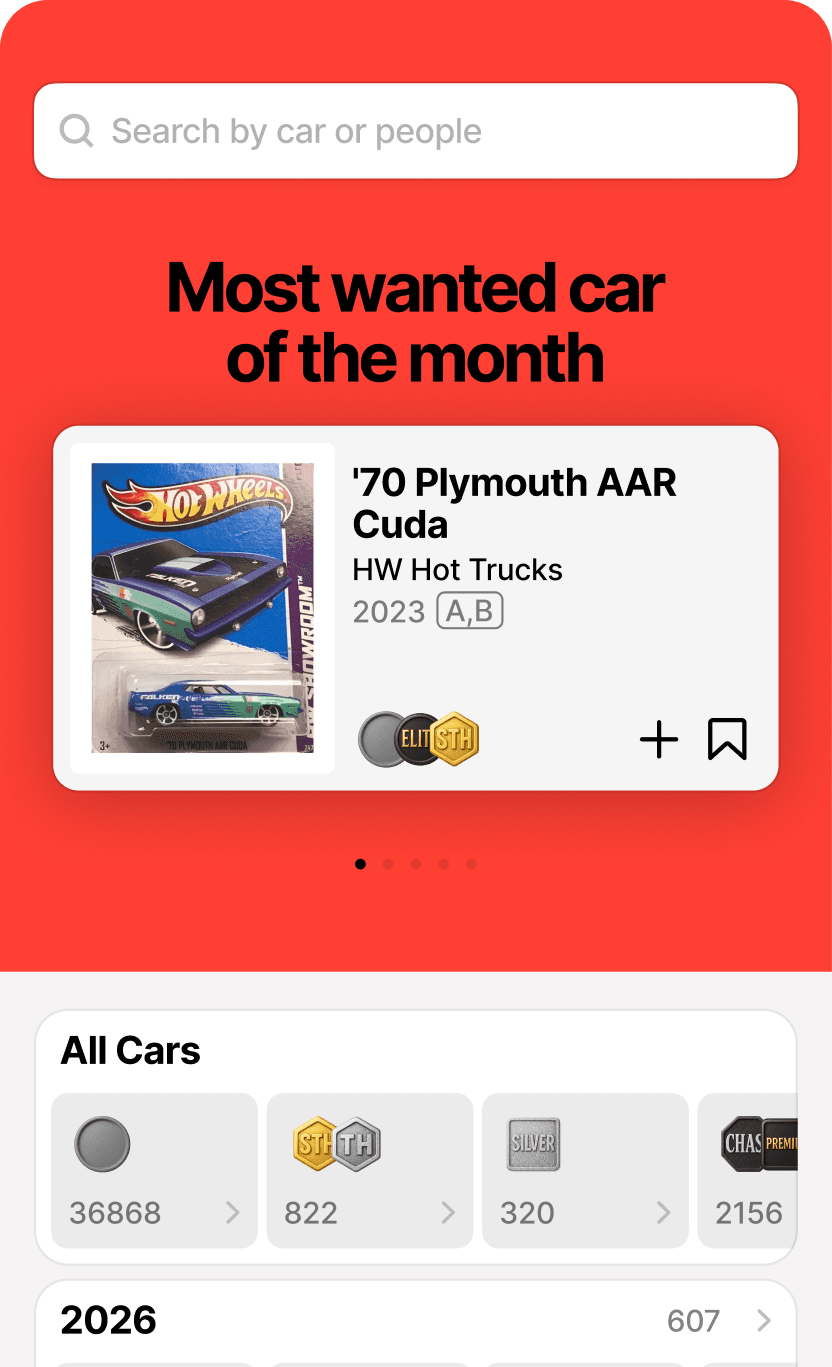Move to the second carousel dot

click(388, 864)
